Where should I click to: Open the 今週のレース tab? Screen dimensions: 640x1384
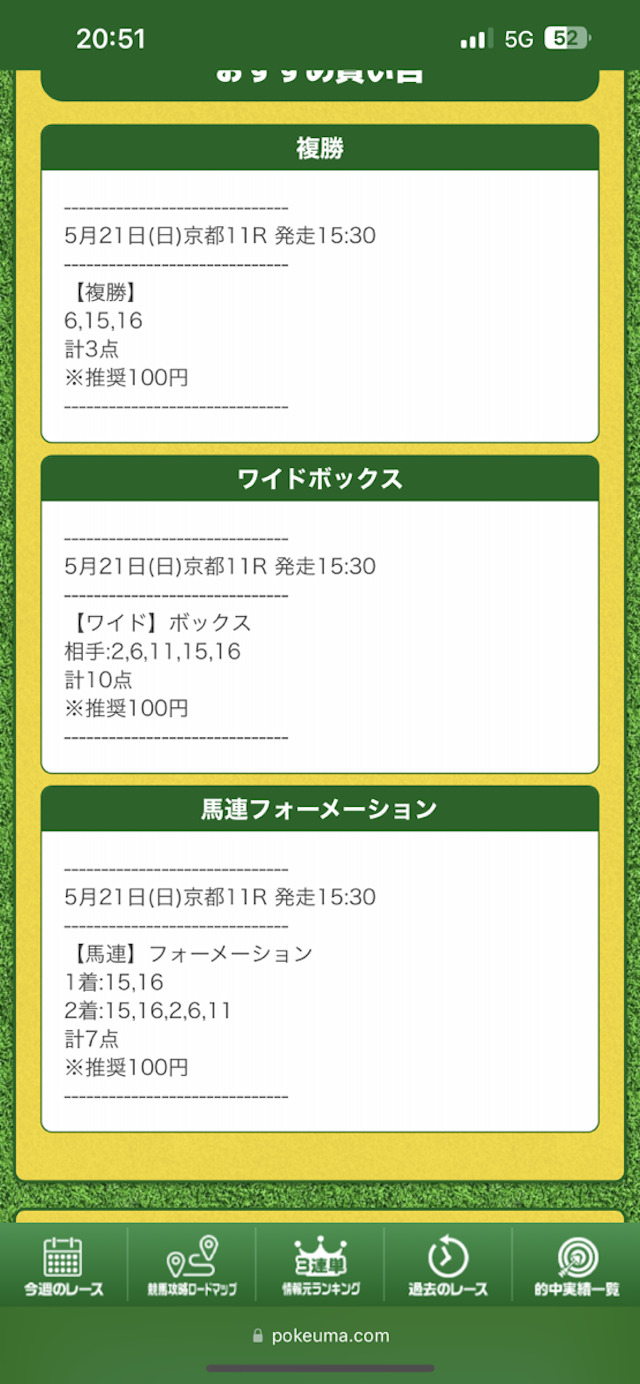(64, 1266)
